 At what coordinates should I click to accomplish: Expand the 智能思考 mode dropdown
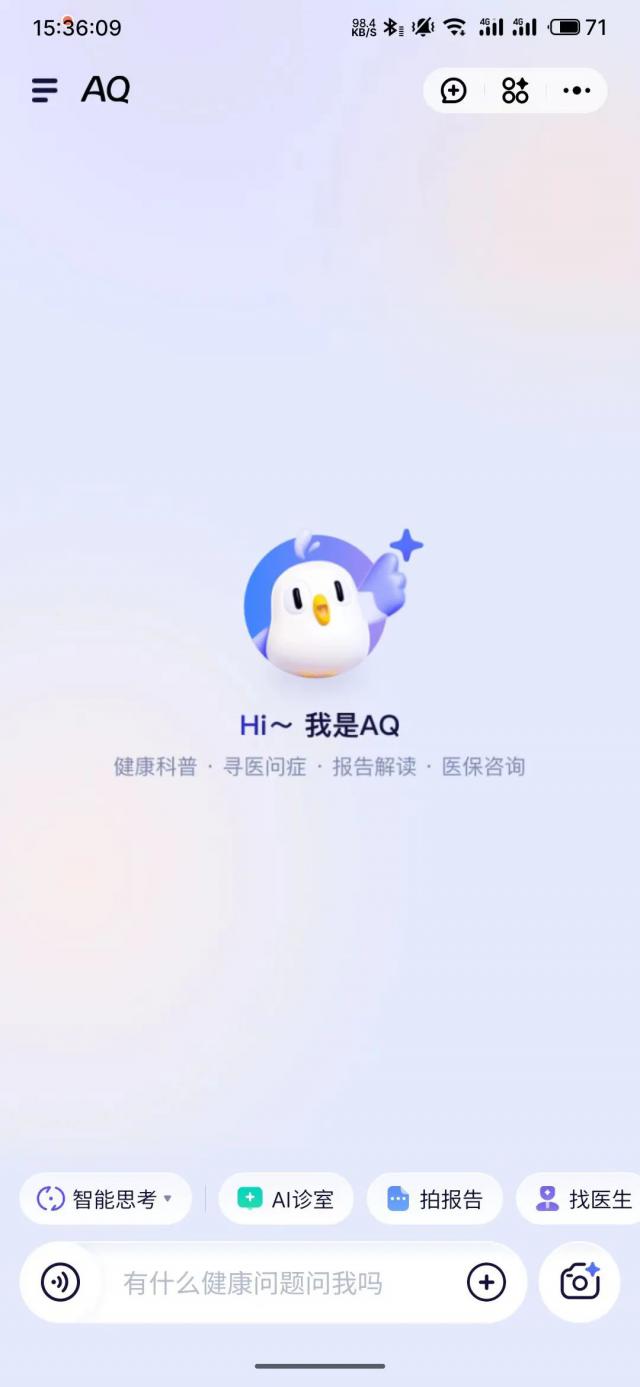coord(105,1199)
